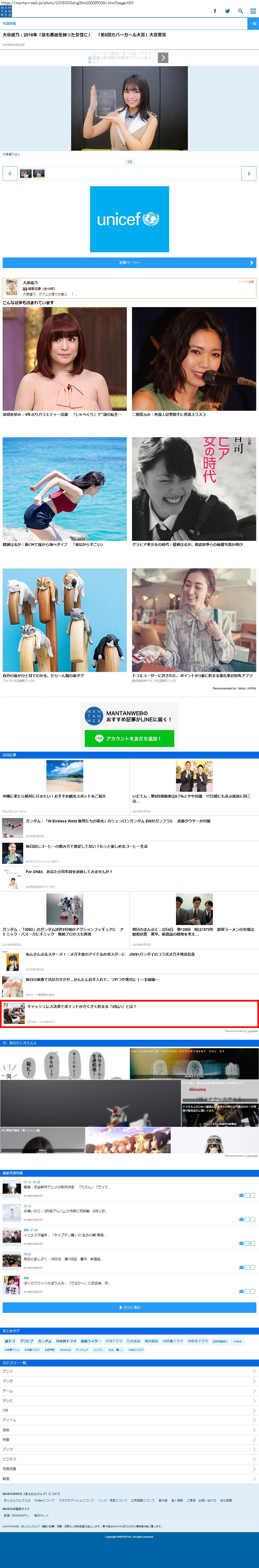Viewport: 259px width, 1568px height.
Task: Add MANTANWEB account as LINE friend
Action: [130, 738]
